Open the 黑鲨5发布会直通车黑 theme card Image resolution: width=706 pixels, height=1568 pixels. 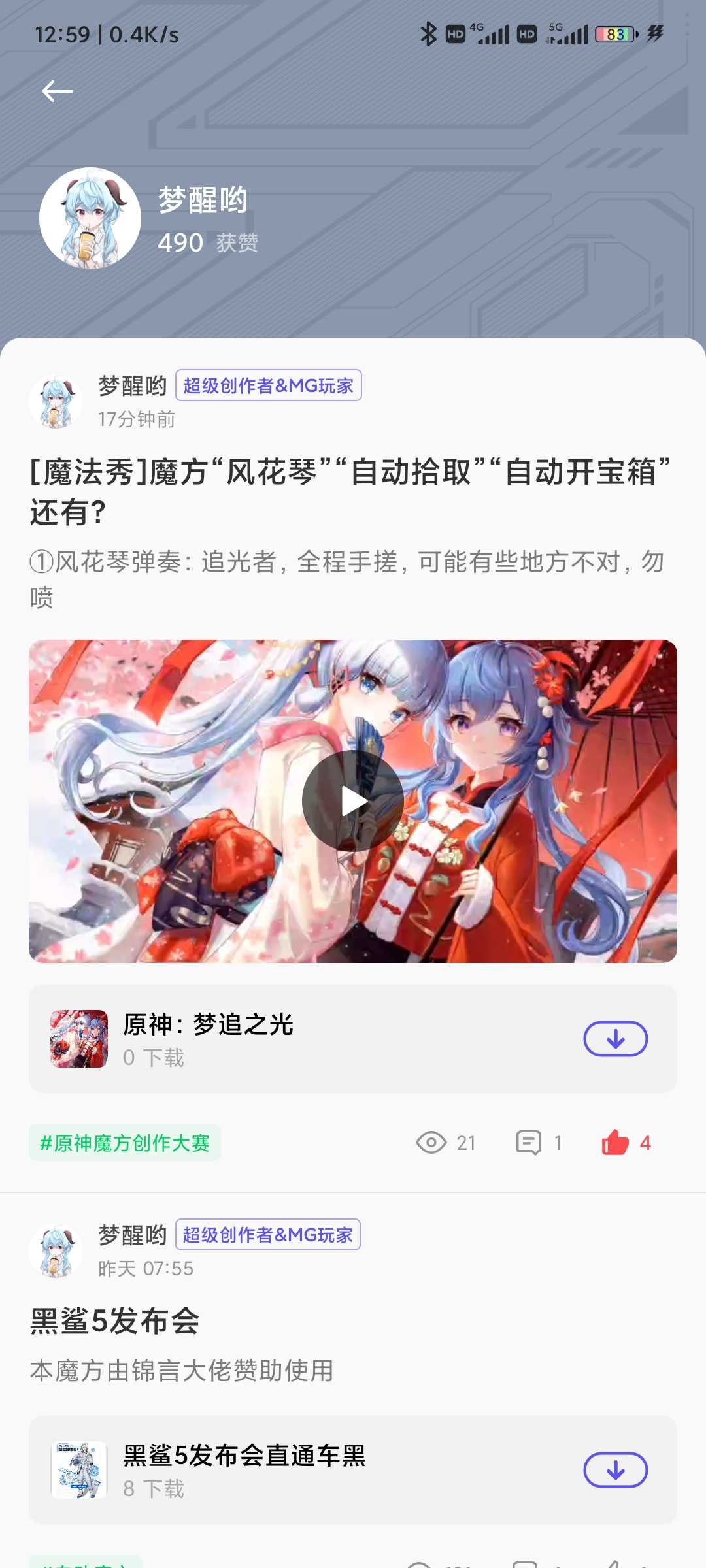tap(353, 1470)
